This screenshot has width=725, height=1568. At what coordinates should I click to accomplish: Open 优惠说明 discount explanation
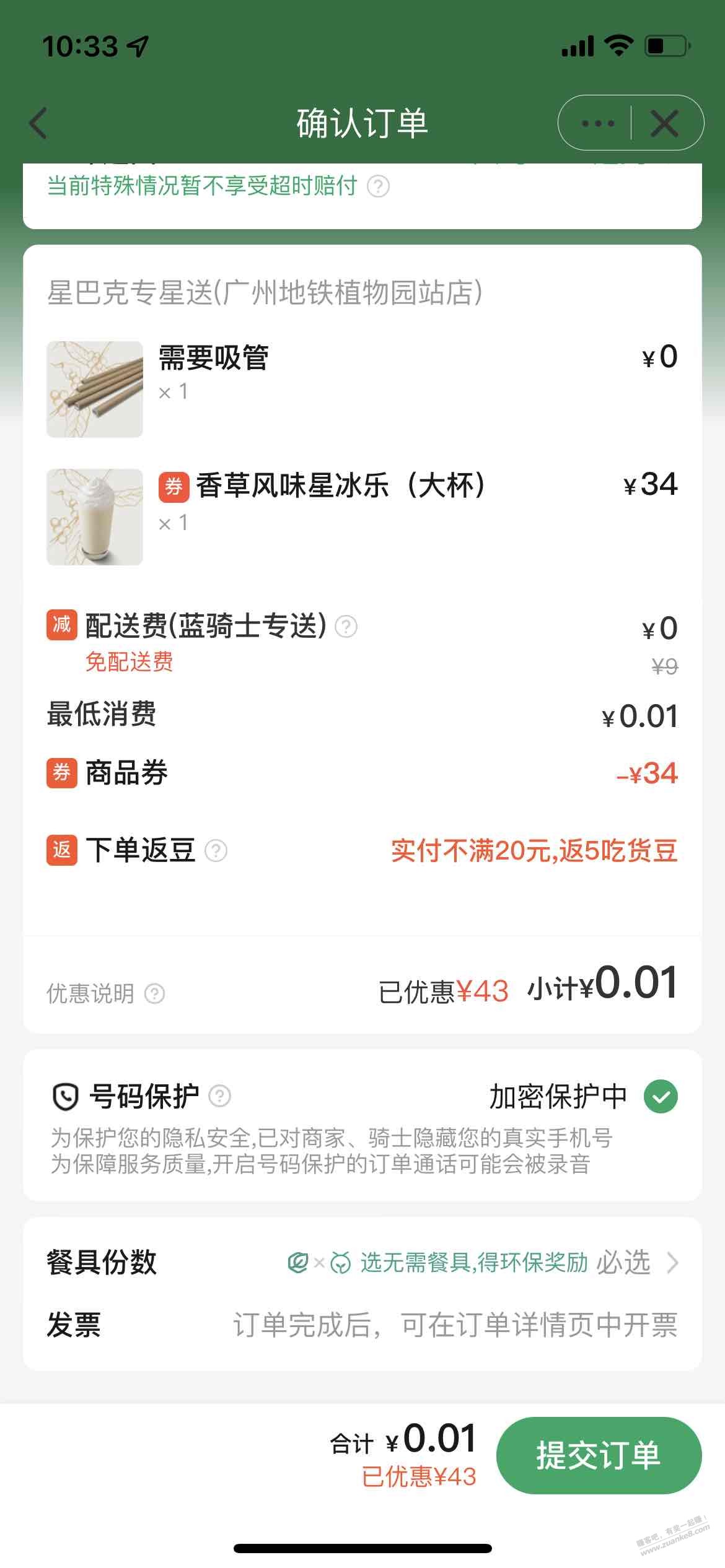click(x=105, y=993)
